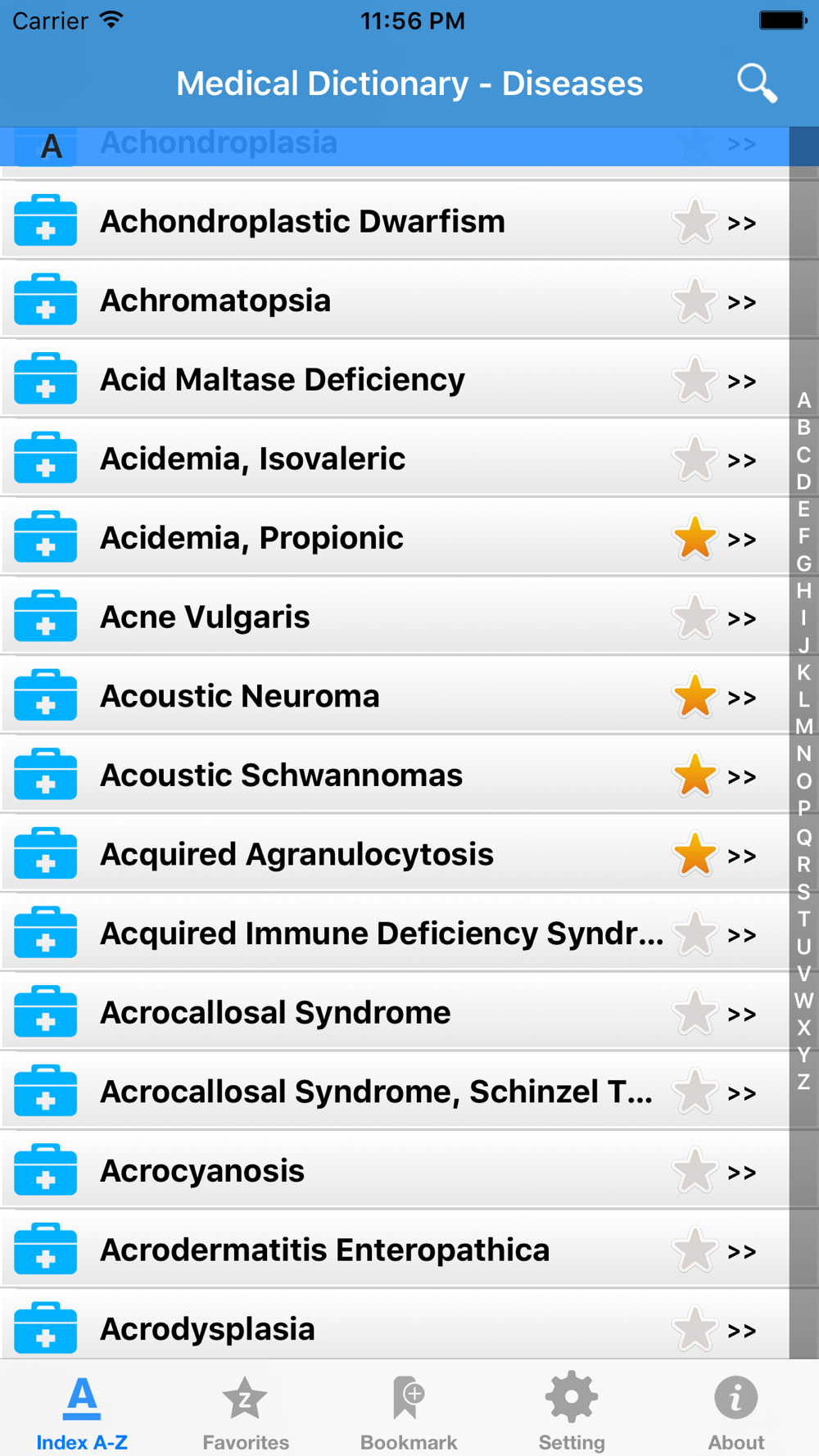Favorite Achromatopsia with its star
The width and height of the screenshot is (819, 1456).
(695, 301)
